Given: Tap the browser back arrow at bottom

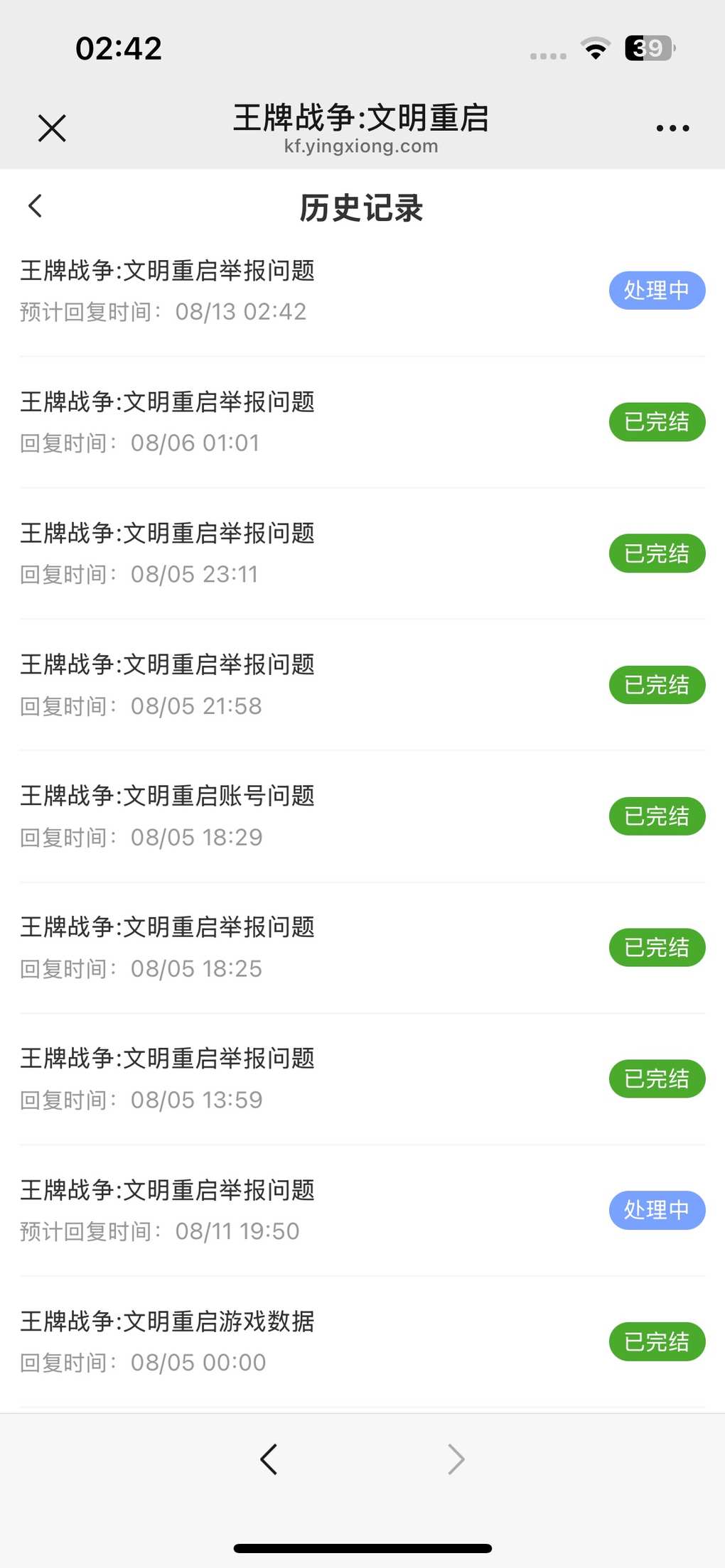Looking at the screenshot, I should (x=269, y=1460).
